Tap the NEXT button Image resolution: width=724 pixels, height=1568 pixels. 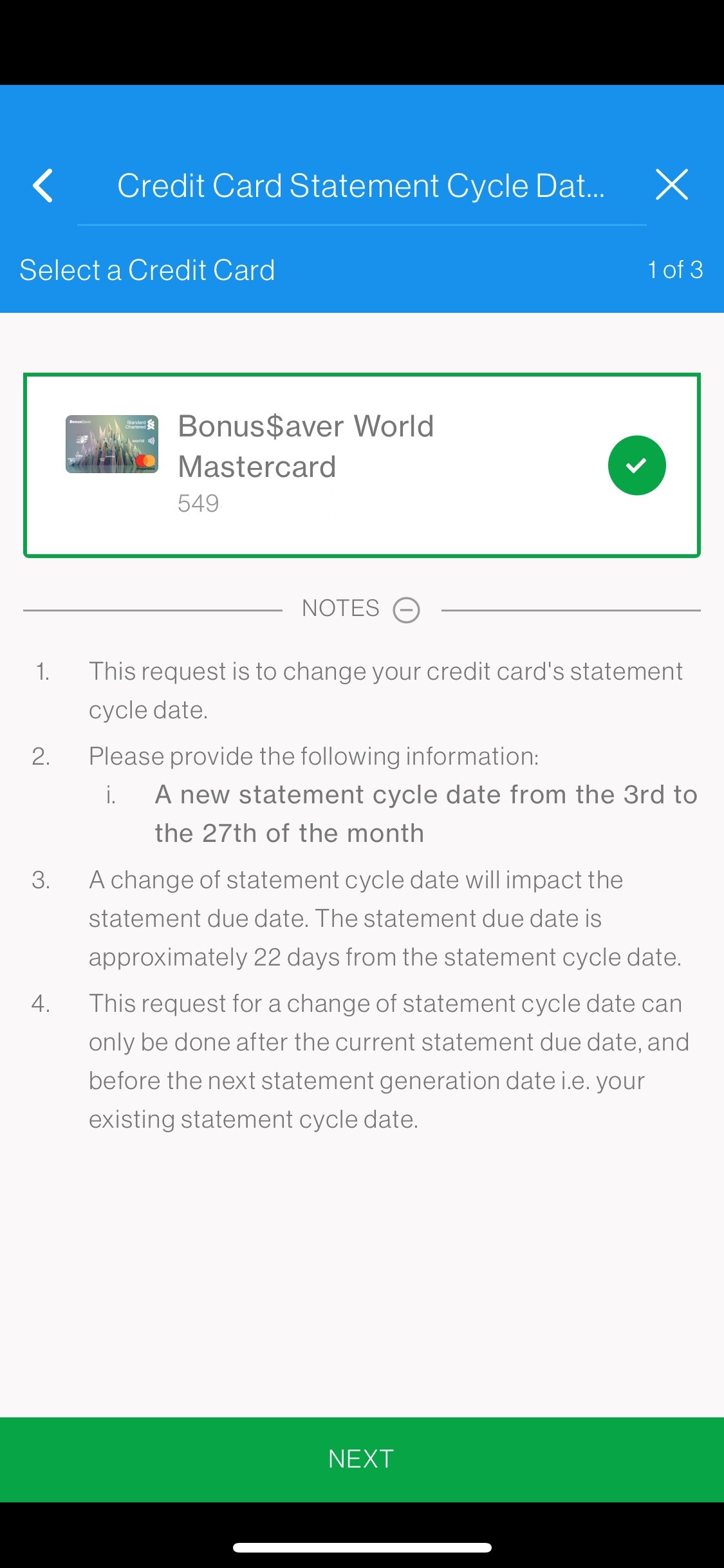(x=362, y=1459)
